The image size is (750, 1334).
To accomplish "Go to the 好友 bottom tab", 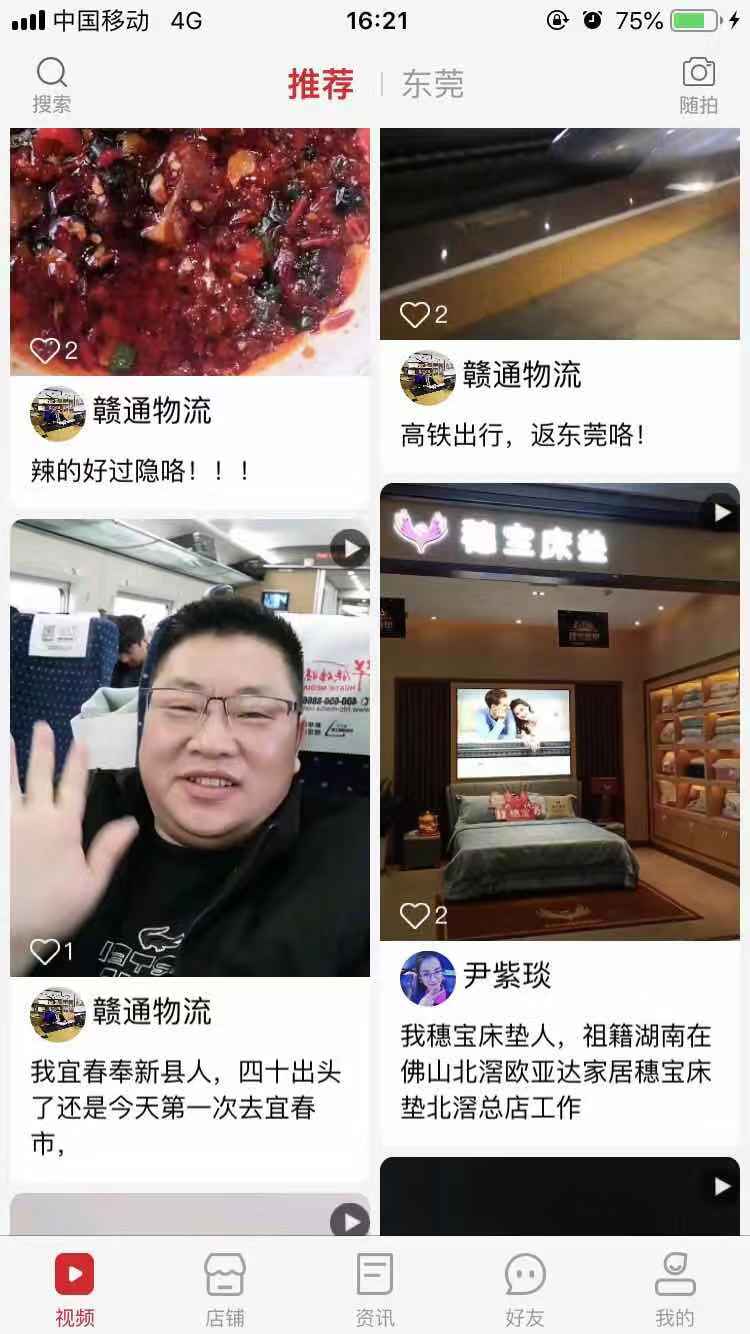I will 524,1288.
